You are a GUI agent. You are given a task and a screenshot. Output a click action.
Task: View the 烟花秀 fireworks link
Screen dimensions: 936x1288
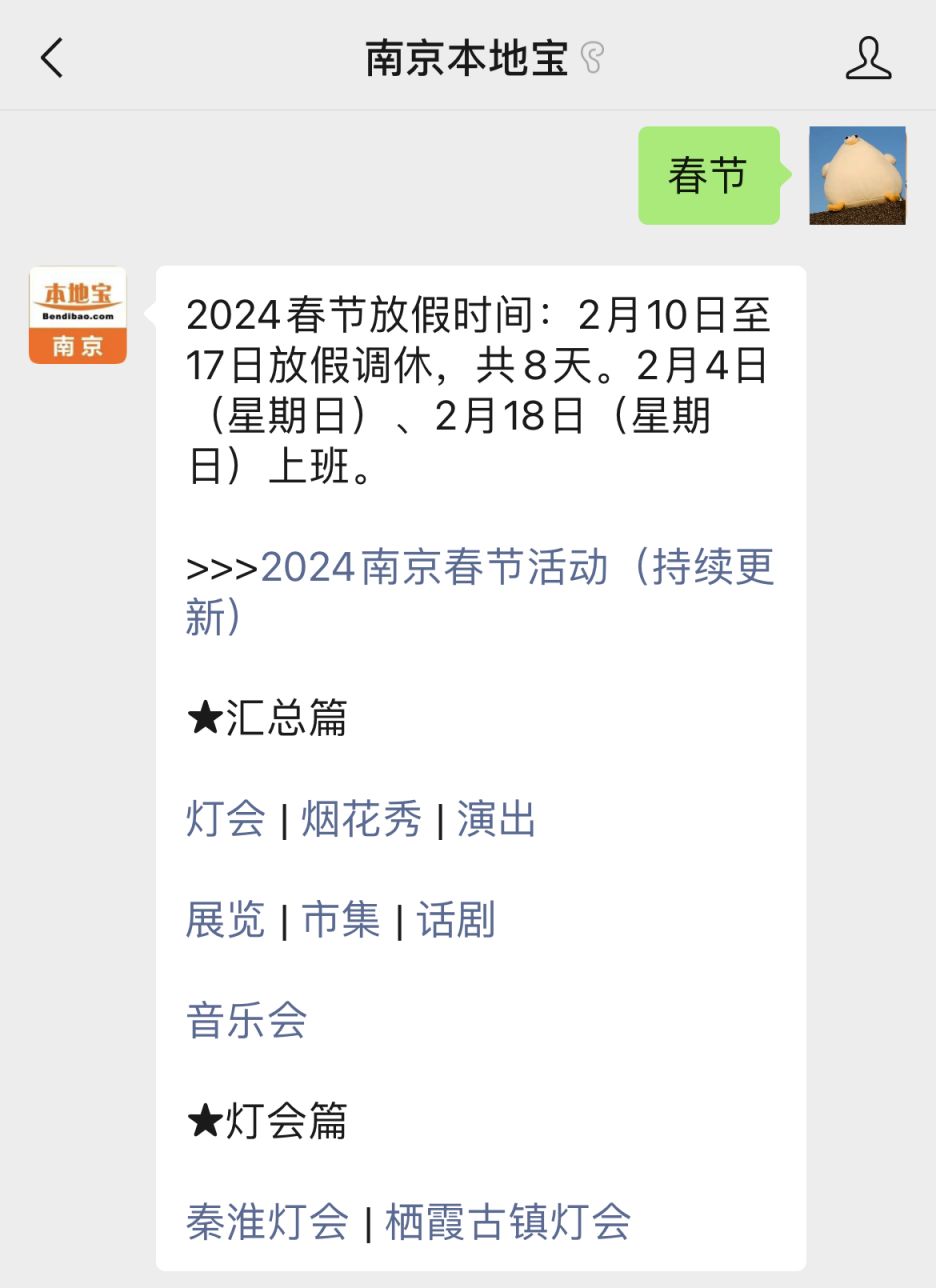pos(360,820)
